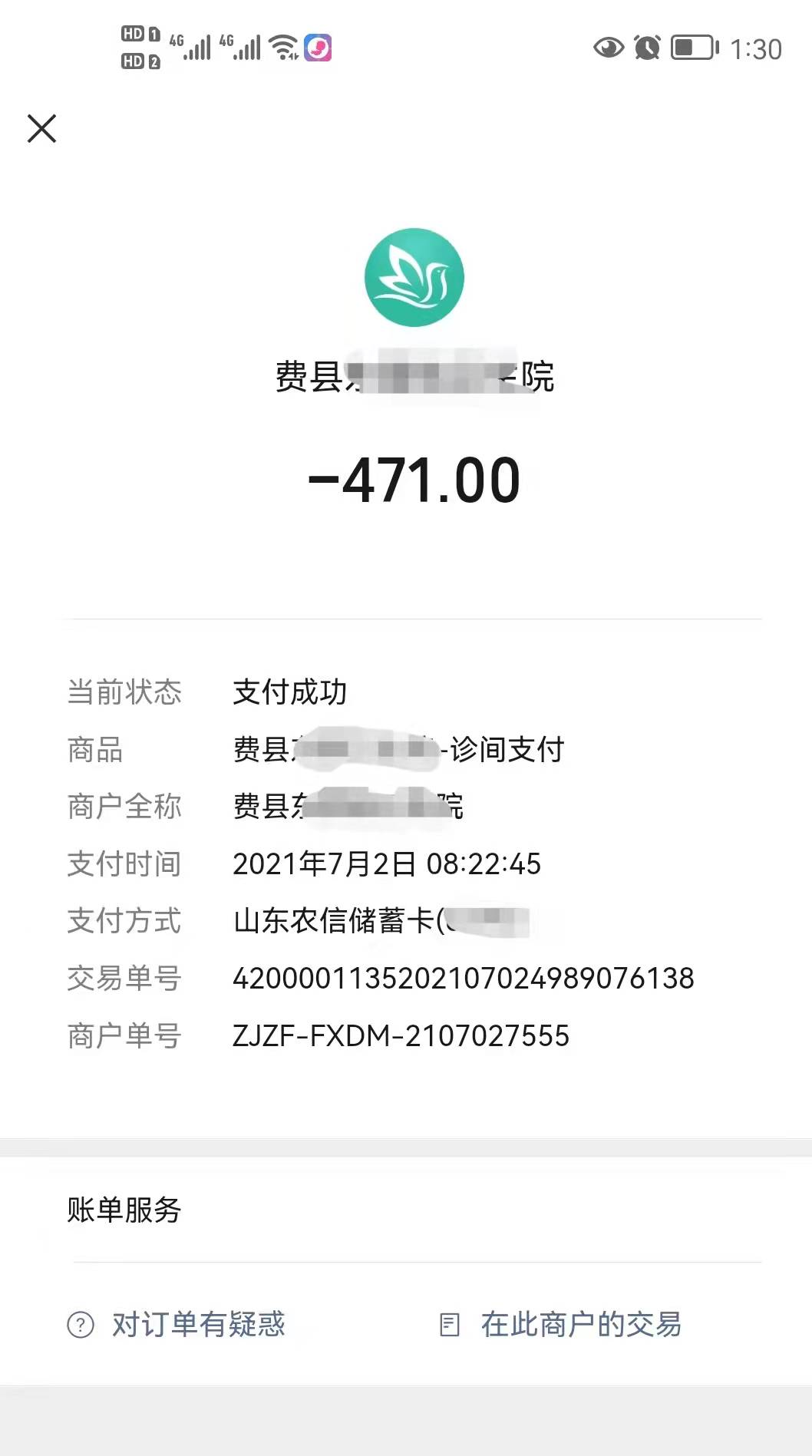Tap the alarm clock icon in status bar
The height and width of the screenshot is (1456, 812).
[x=647, y=48]
